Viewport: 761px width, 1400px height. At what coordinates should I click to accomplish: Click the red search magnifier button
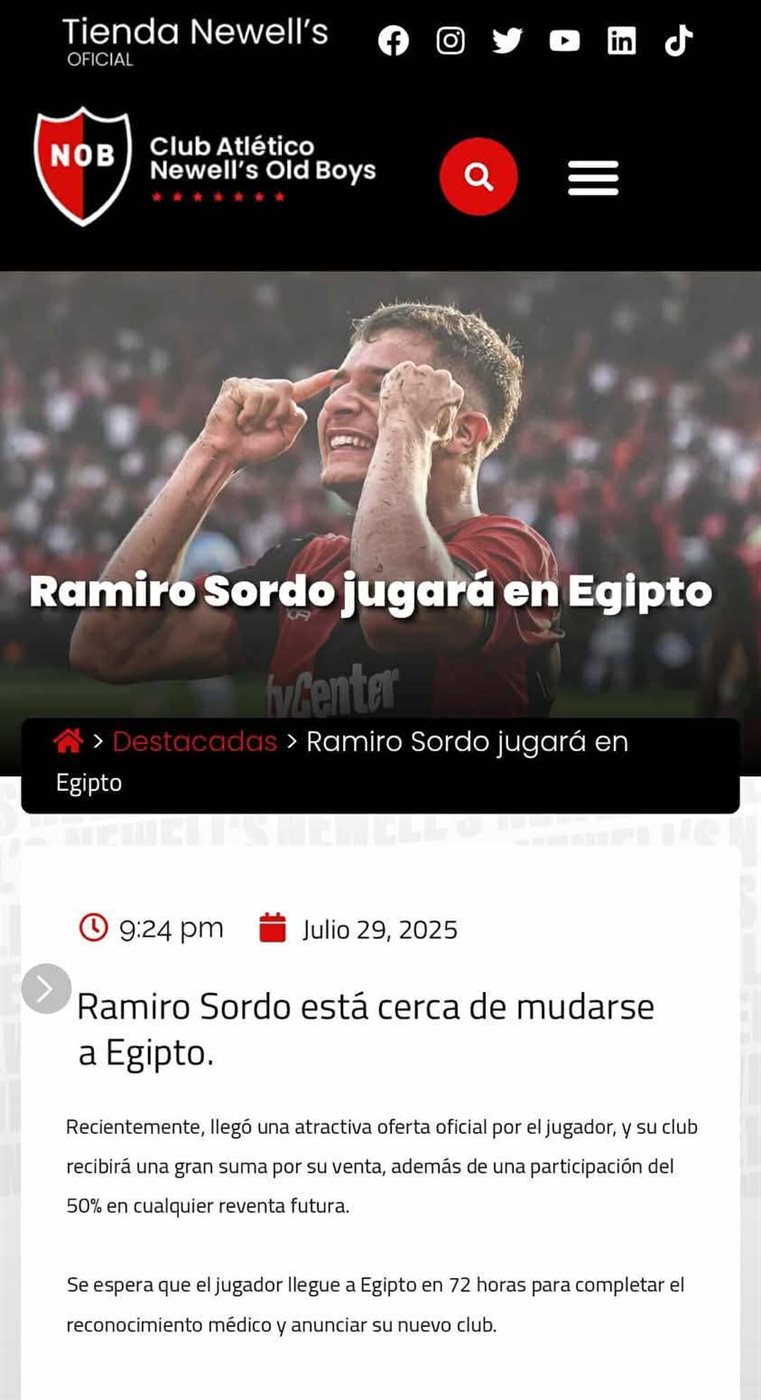[x=478, y=176]
